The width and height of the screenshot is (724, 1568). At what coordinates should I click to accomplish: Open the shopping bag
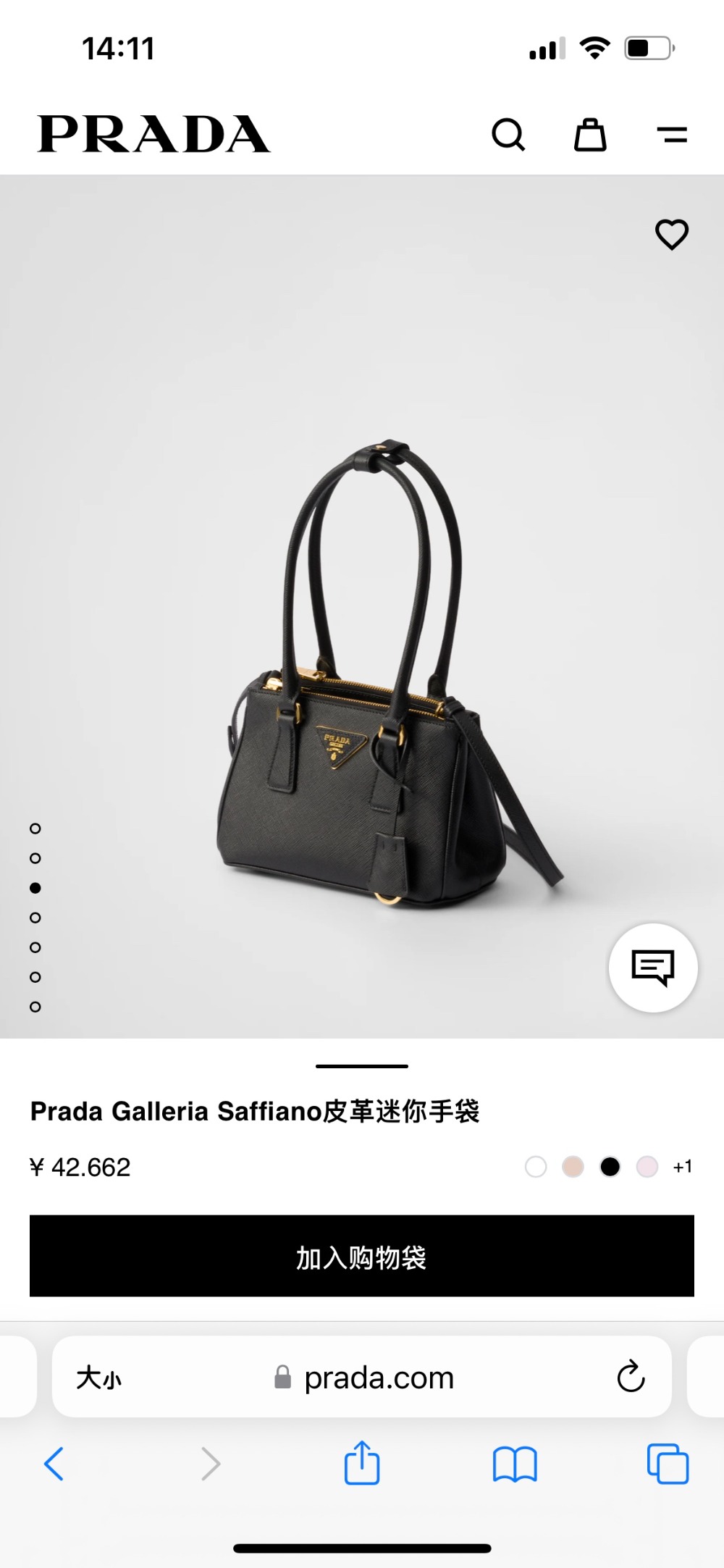[590, 135]
